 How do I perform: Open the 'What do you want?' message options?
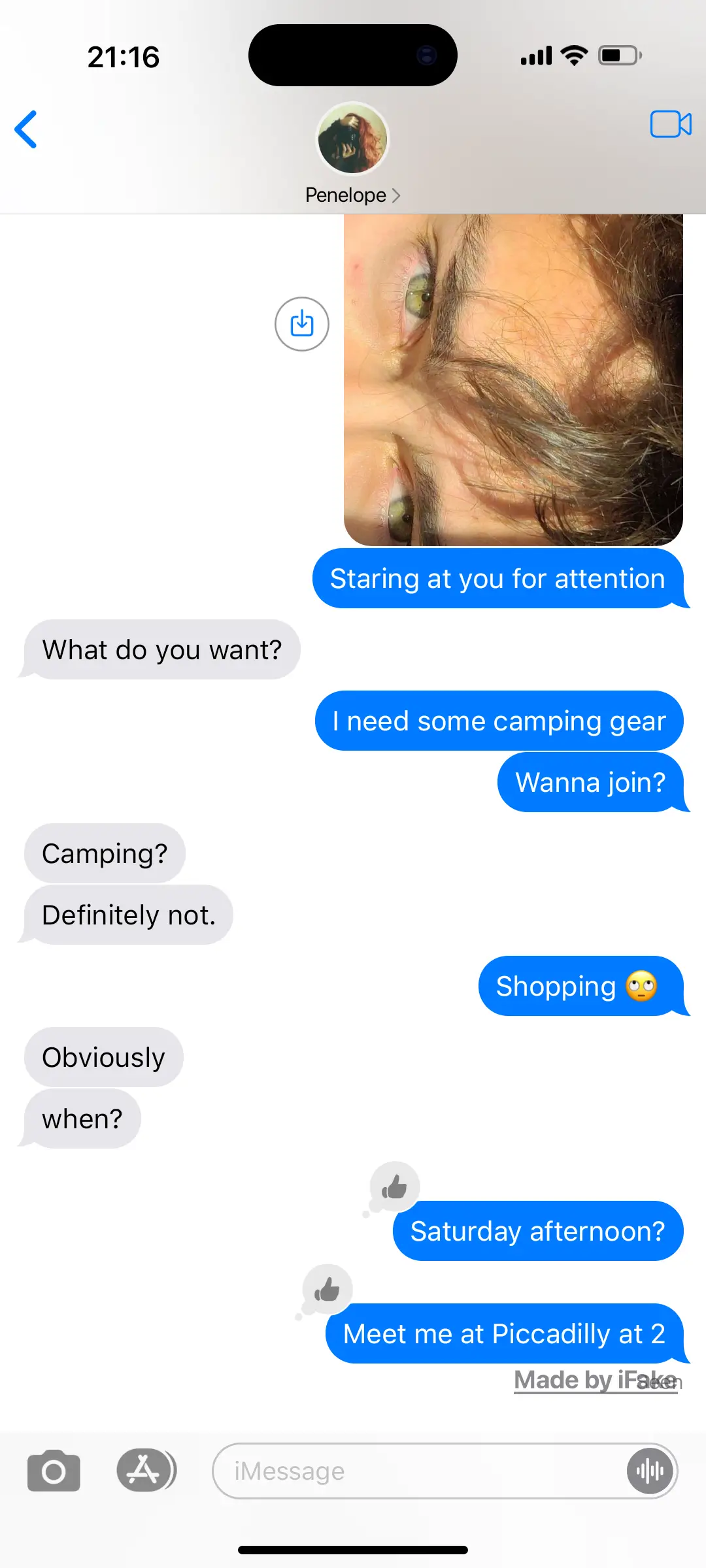click(162, 649)
